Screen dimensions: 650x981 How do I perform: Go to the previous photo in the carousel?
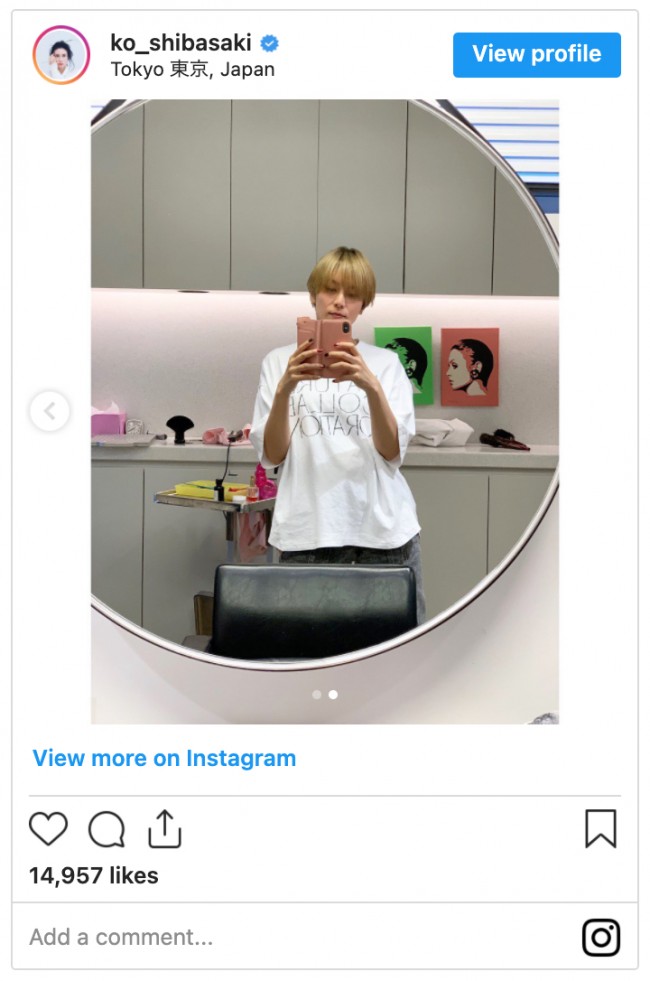[50, 411]
